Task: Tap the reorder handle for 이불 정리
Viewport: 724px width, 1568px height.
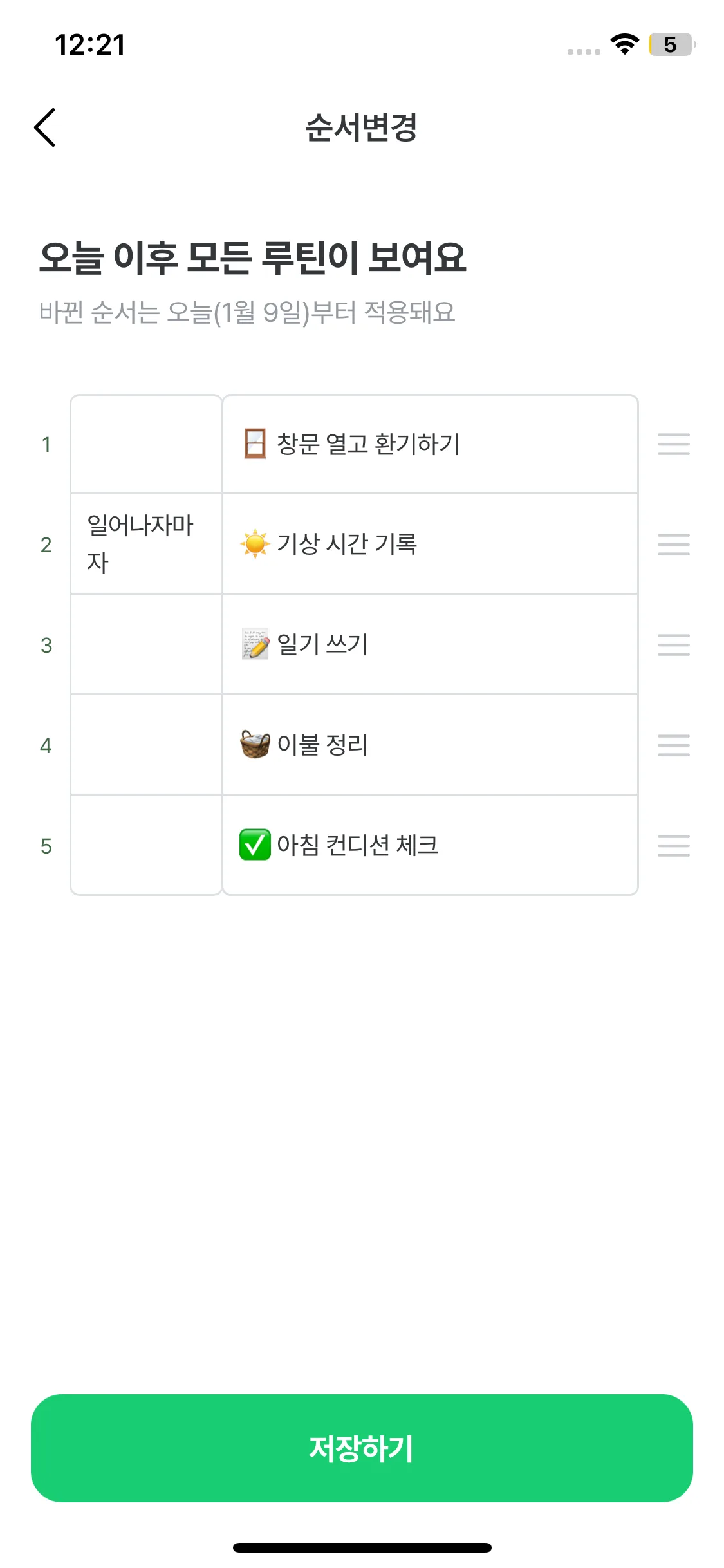Action: (673, 745)
